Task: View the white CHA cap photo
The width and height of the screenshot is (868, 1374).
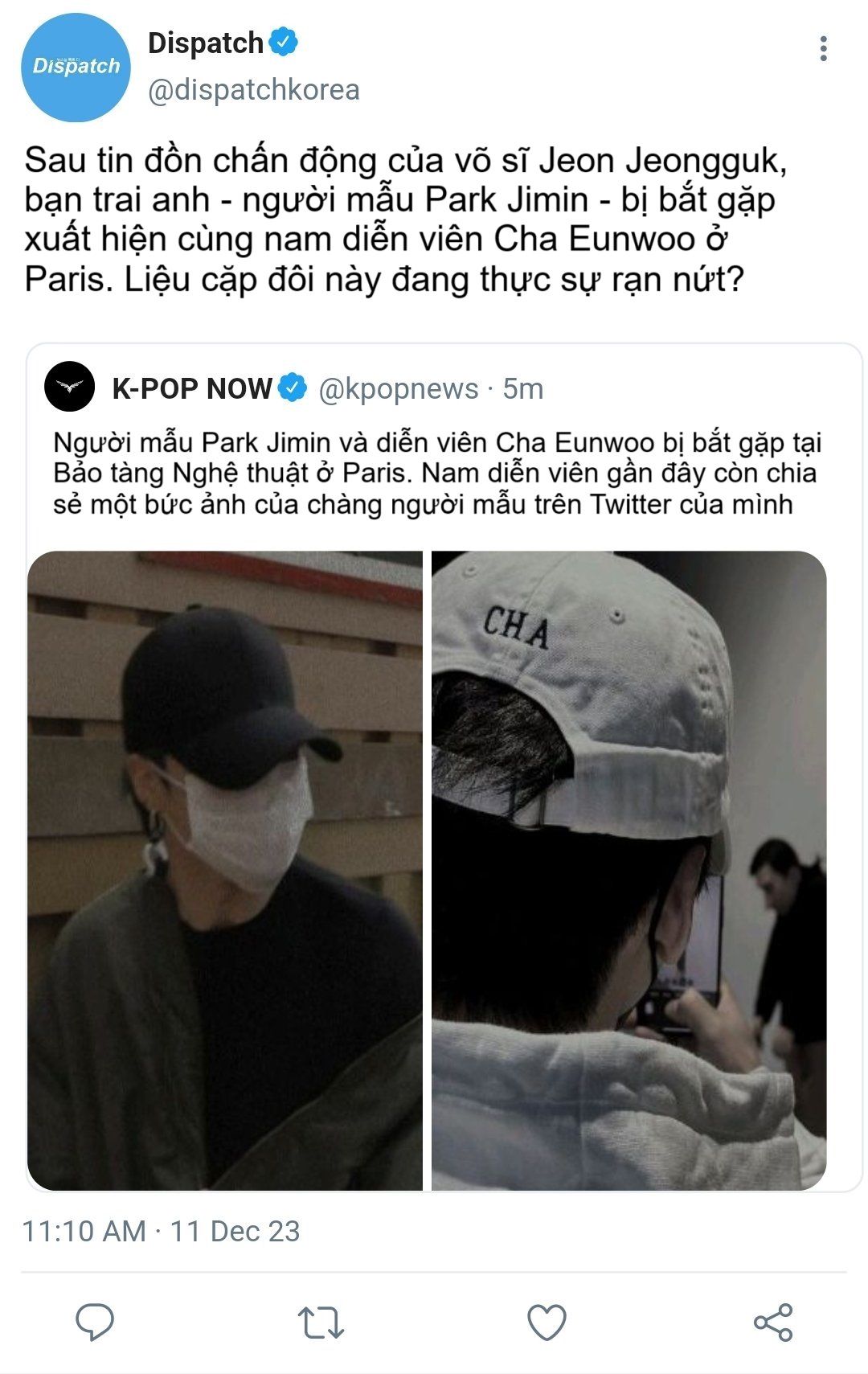Action: point(628,870)
